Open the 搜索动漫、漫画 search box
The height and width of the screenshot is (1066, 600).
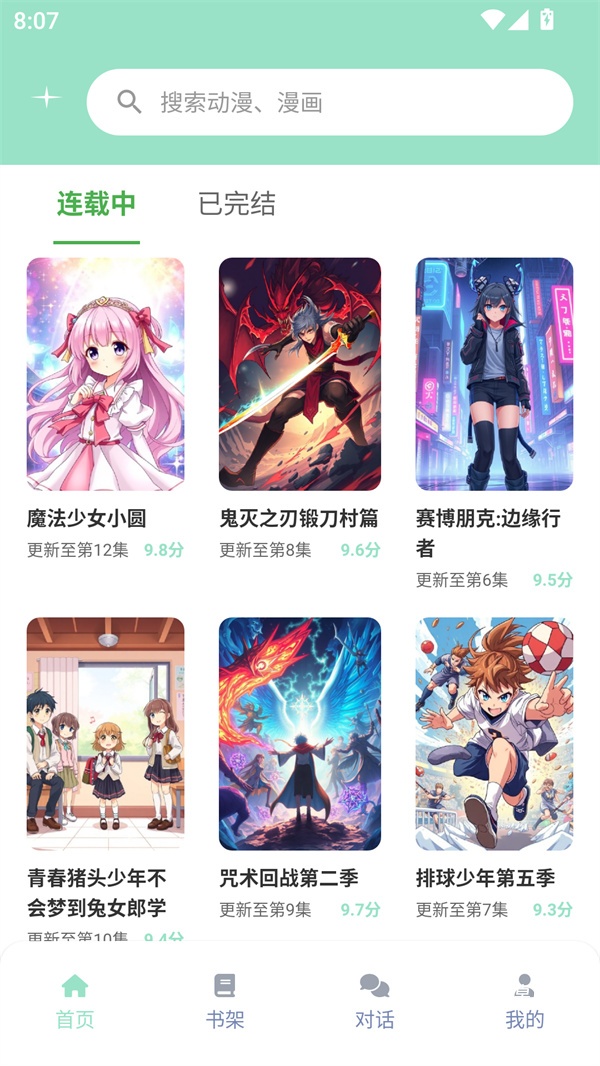coord(330,102)
